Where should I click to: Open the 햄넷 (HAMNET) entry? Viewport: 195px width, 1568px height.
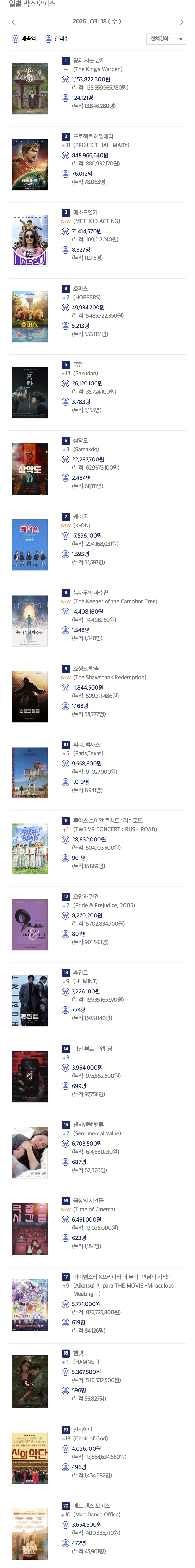78,1353
